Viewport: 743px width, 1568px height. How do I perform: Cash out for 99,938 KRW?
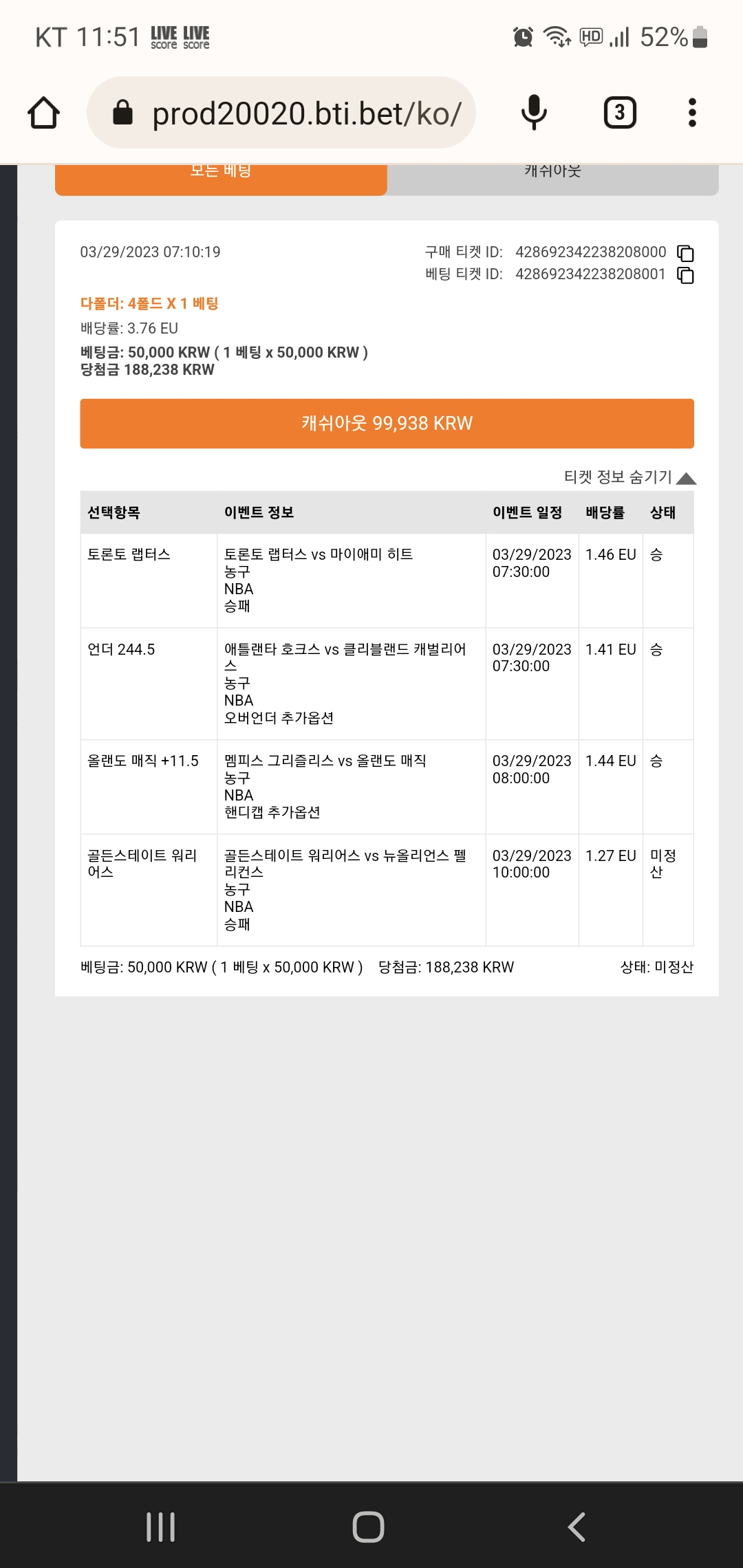[x=387, y=424]
